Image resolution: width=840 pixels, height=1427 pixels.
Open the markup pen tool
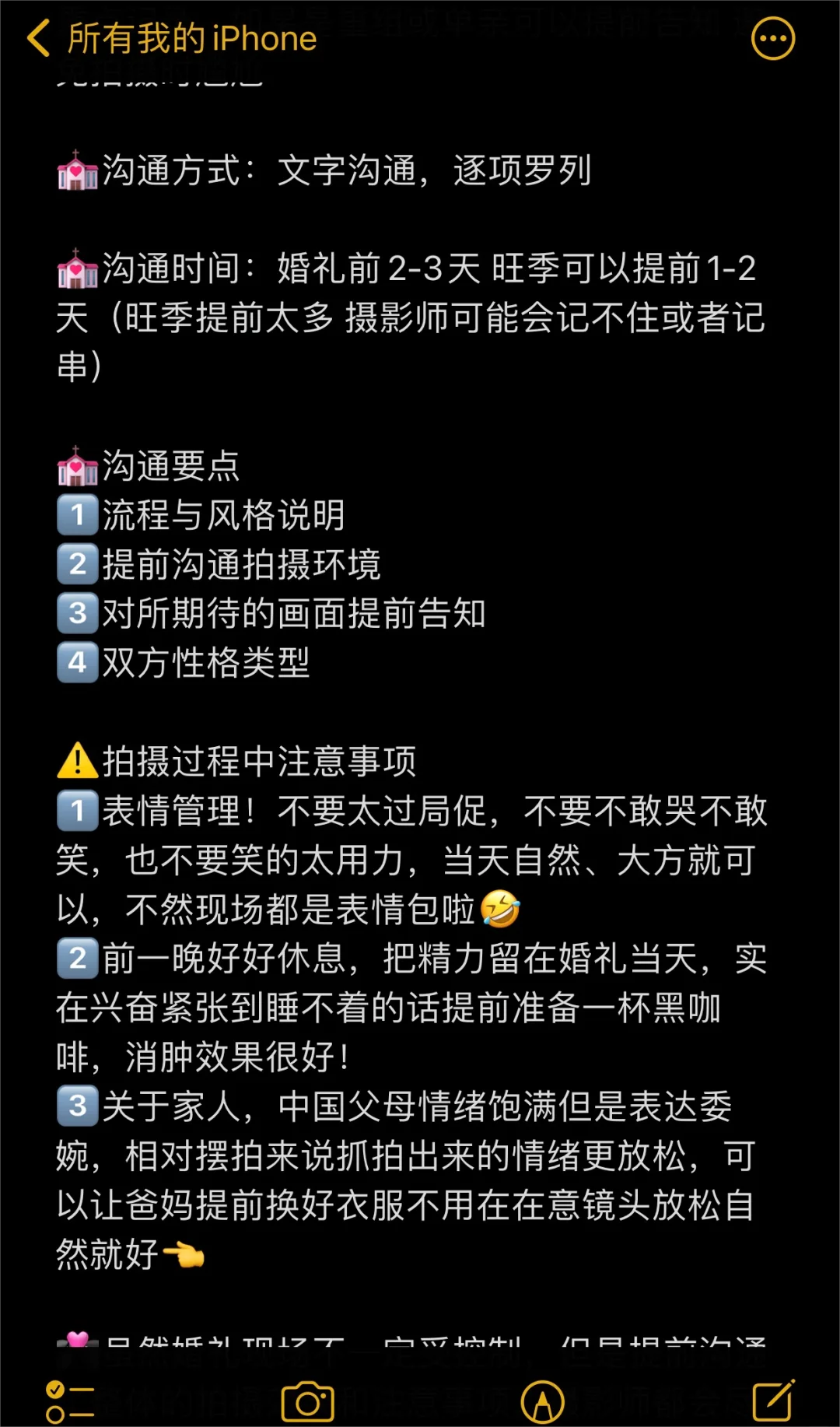542,1402
